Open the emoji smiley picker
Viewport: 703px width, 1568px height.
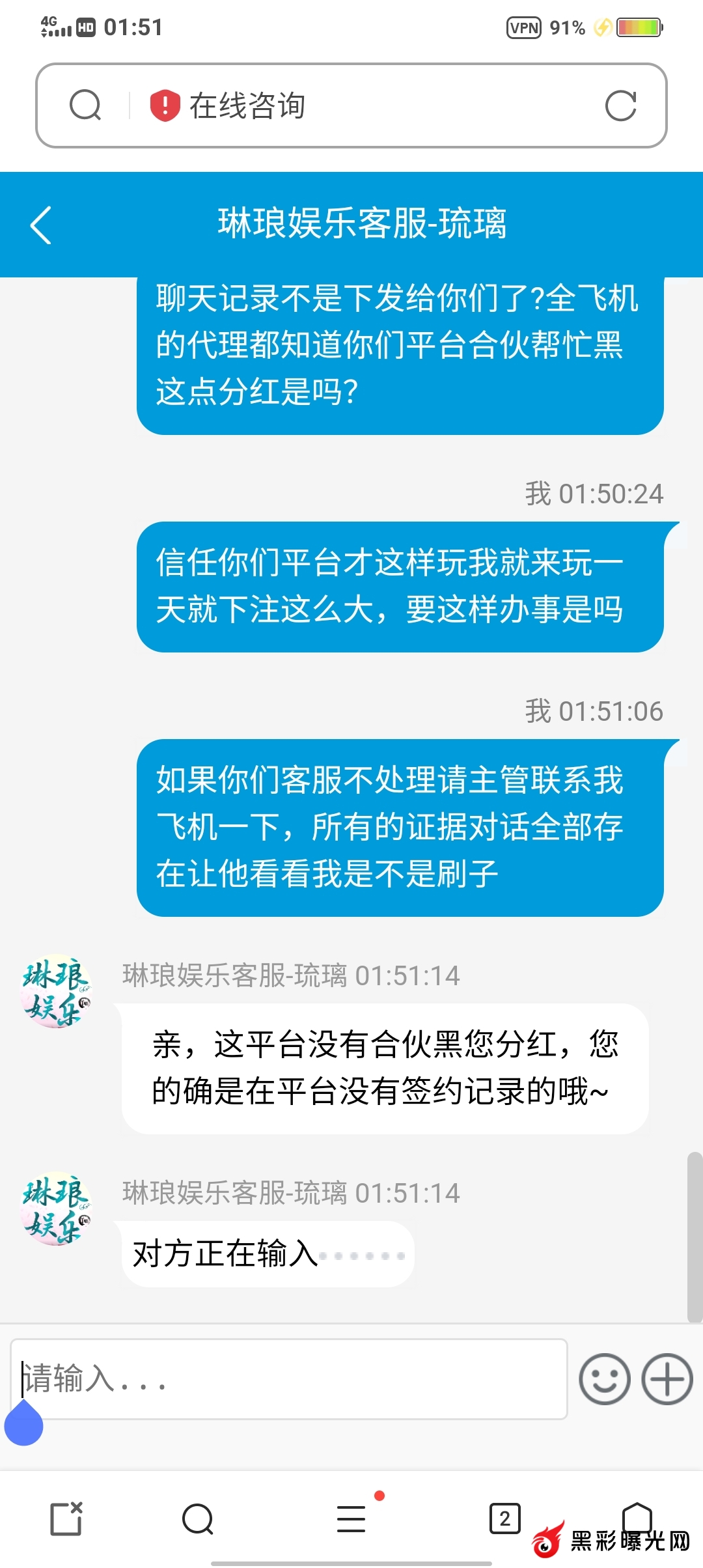[605, 1379]
